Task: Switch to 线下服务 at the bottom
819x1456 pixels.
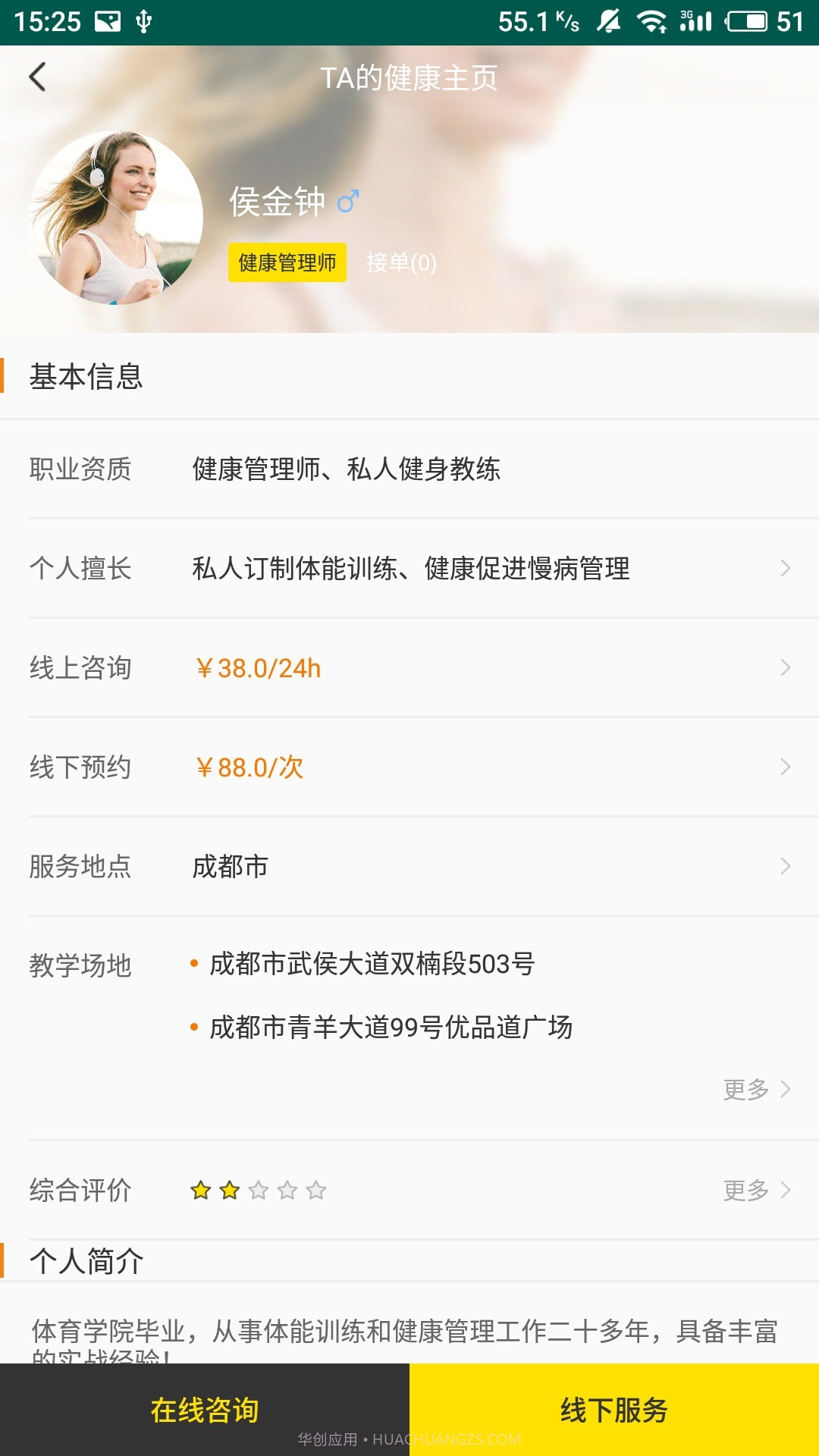Action: coord(613,1409)
